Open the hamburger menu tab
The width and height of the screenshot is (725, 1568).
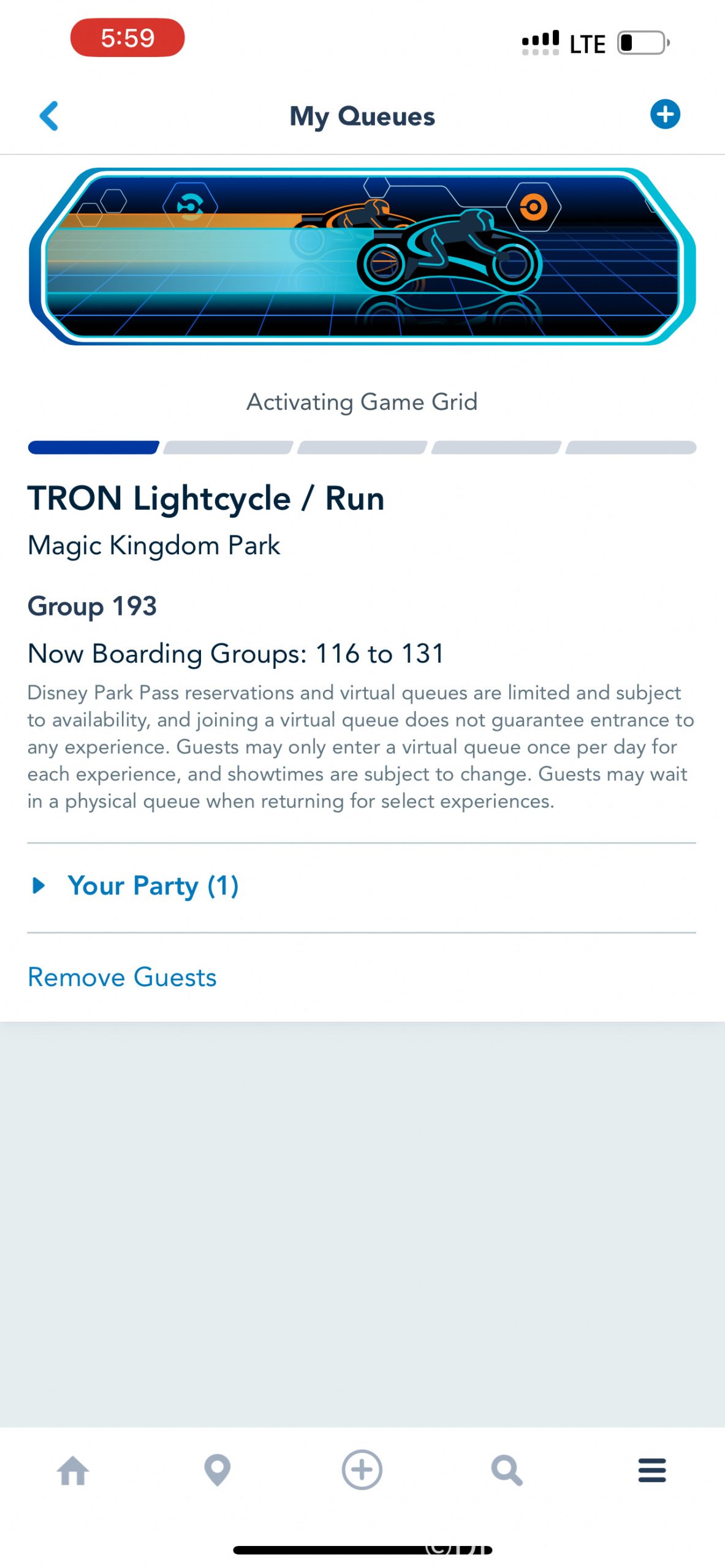point(651,1470)
